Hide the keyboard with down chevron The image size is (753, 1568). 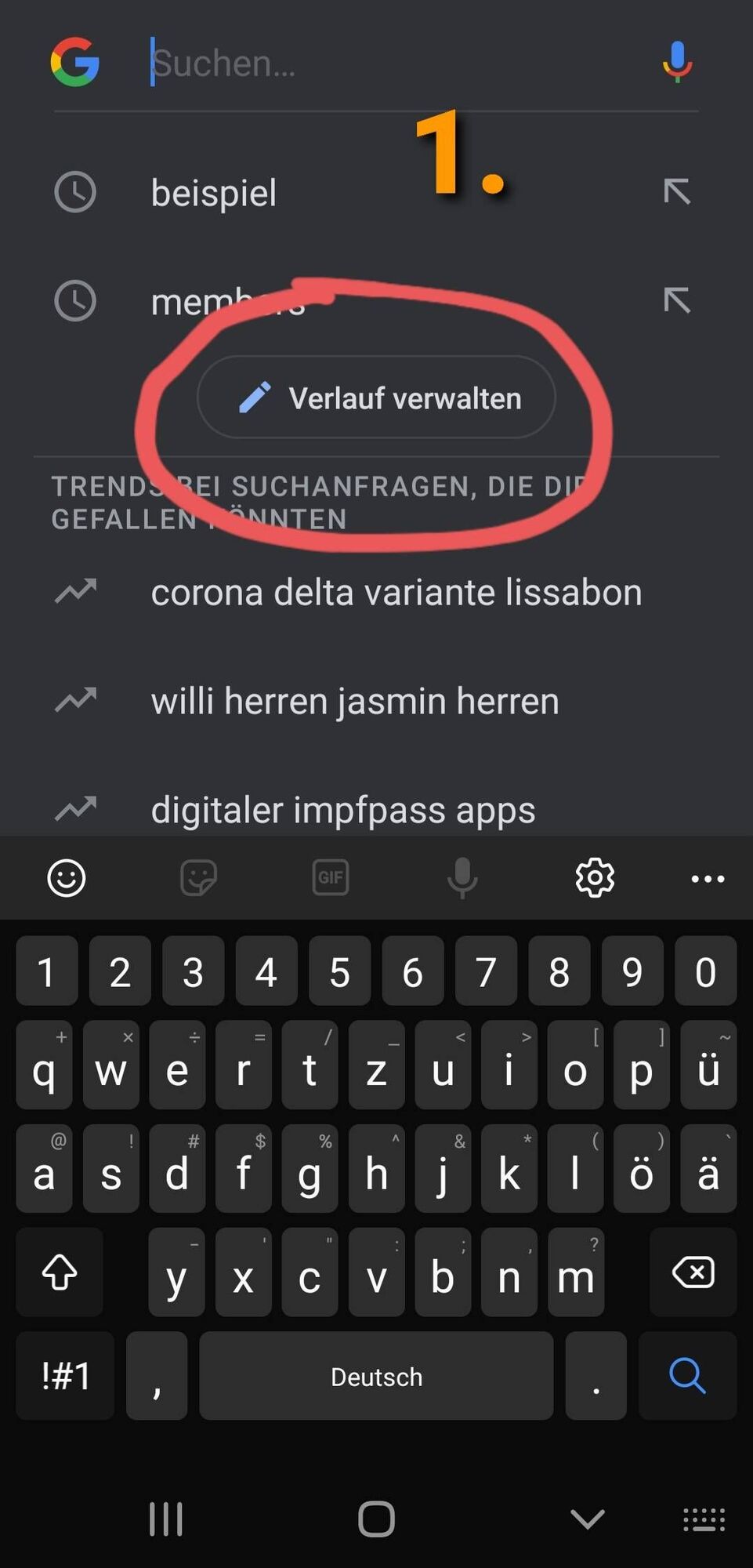587,1519
